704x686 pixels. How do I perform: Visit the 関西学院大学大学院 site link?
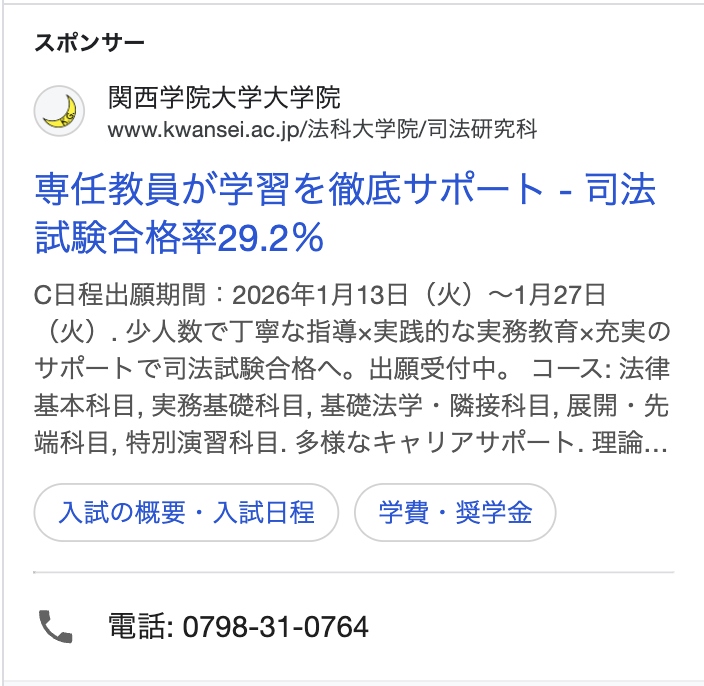point(224,98)
